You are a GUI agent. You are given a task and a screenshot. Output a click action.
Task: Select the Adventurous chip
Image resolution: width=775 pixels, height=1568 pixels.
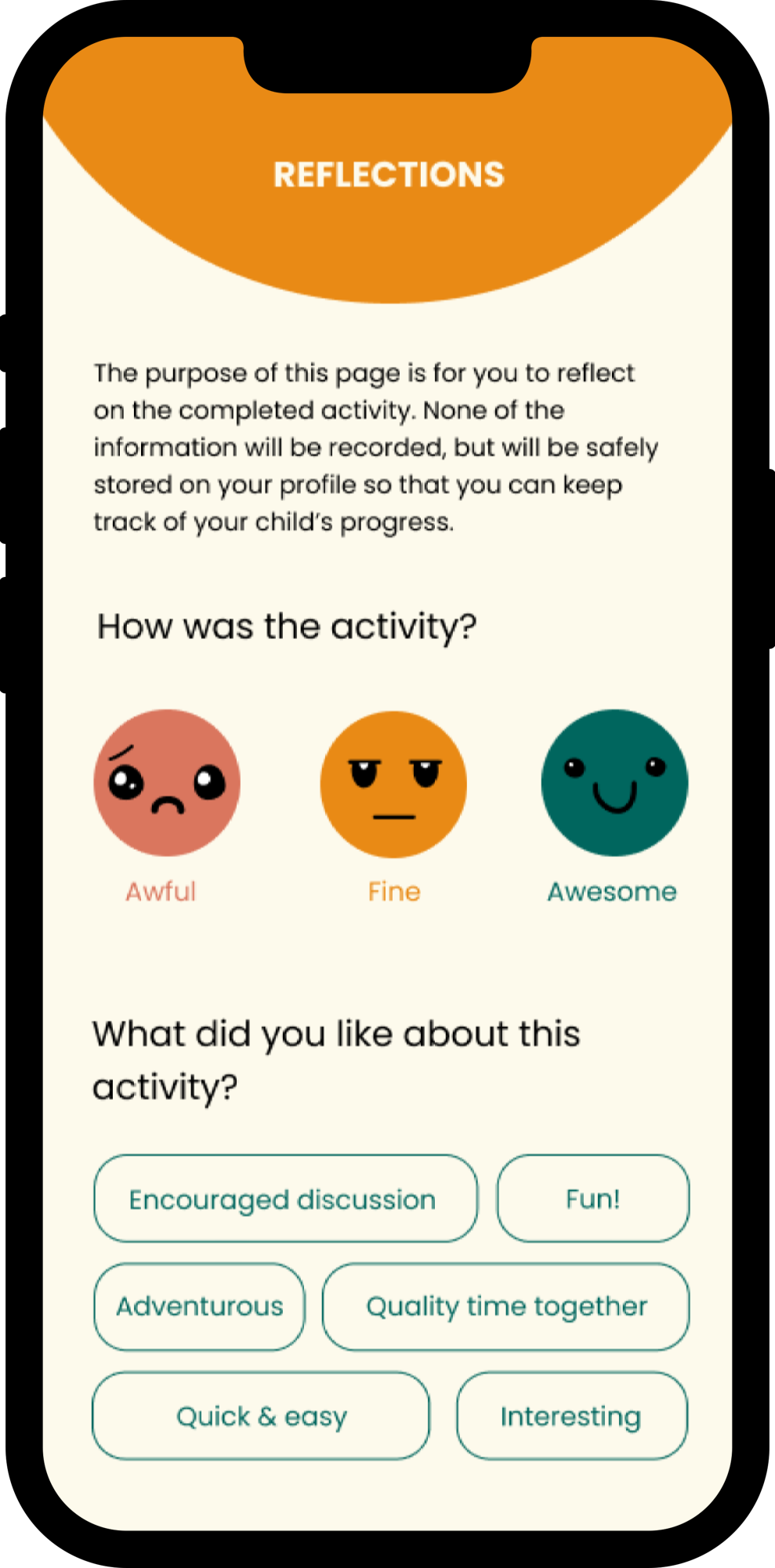(x=199, y=1306)
